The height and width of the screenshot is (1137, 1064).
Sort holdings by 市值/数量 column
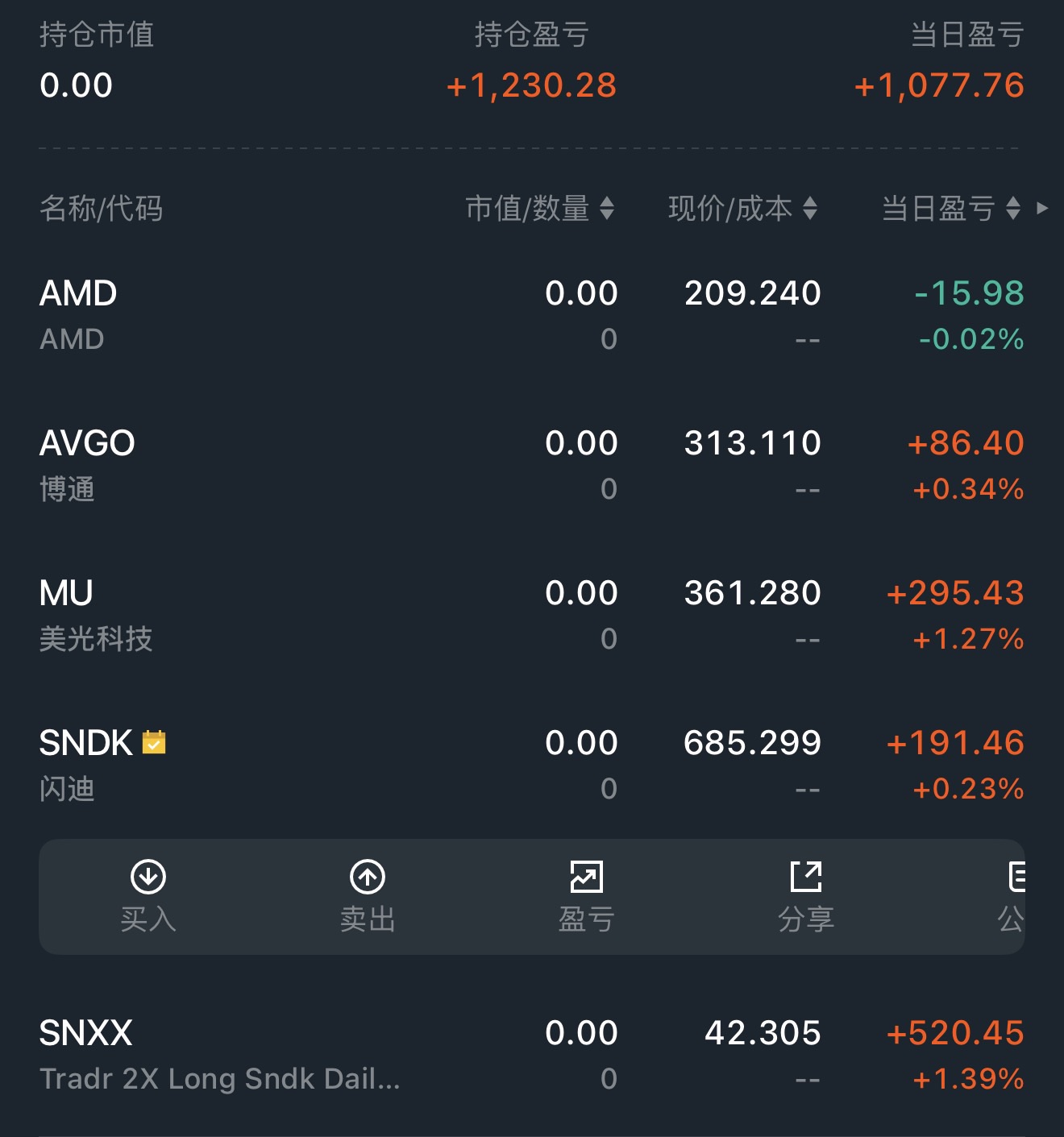[x=540, y=209]
